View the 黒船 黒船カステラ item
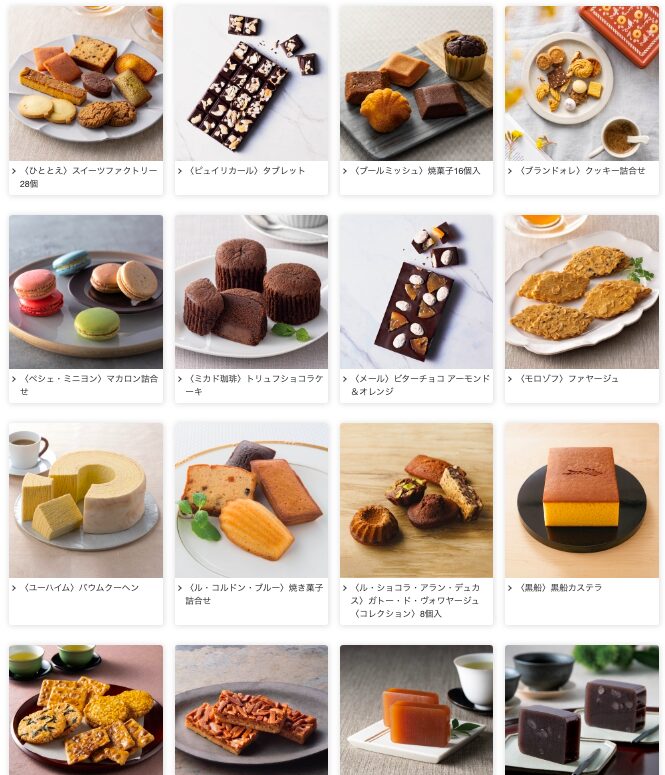 point(581,500)
